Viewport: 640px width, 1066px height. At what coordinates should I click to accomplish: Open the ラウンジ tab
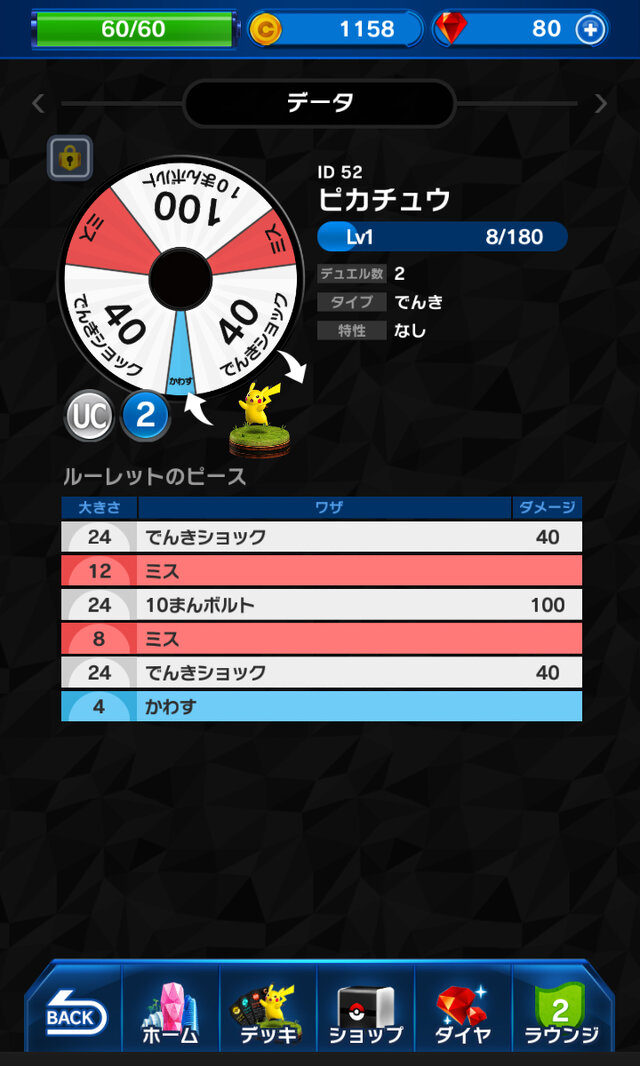[x=559, y=1009]
